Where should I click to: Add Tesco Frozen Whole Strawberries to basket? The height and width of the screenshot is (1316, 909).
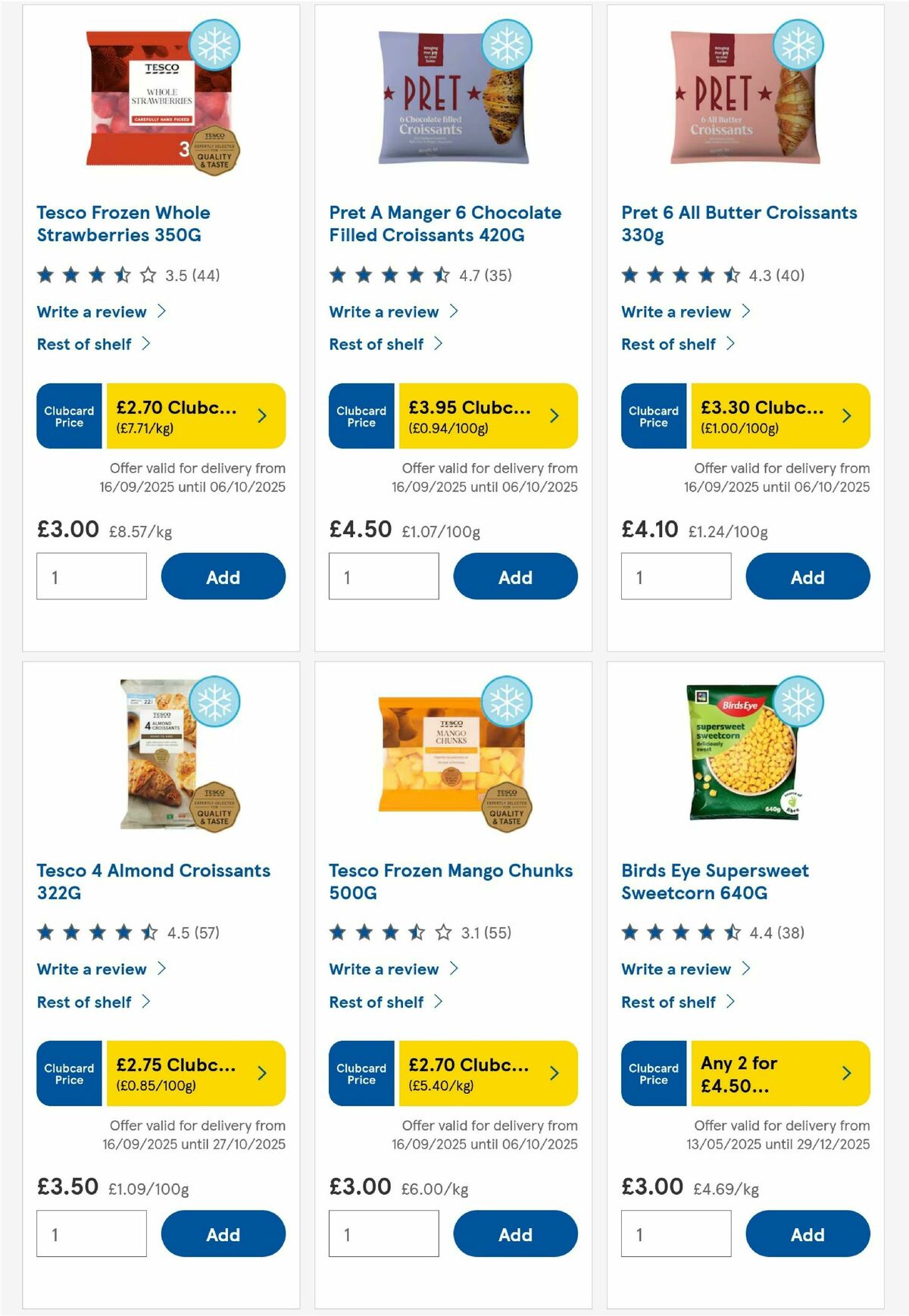223,577
